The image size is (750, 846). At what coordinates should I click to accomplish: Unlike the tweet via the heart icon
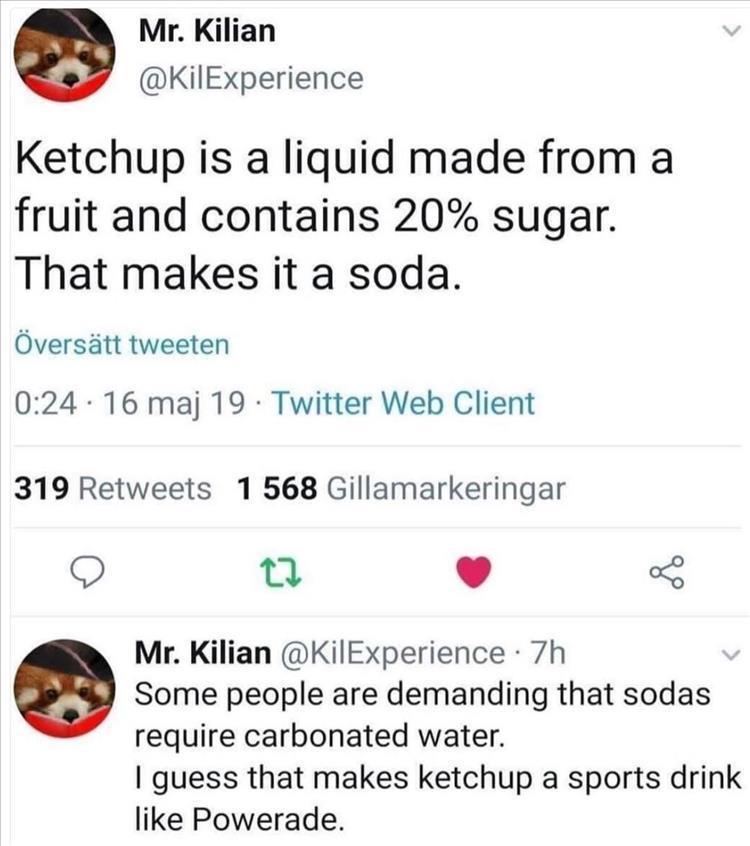tap(475, 572)
